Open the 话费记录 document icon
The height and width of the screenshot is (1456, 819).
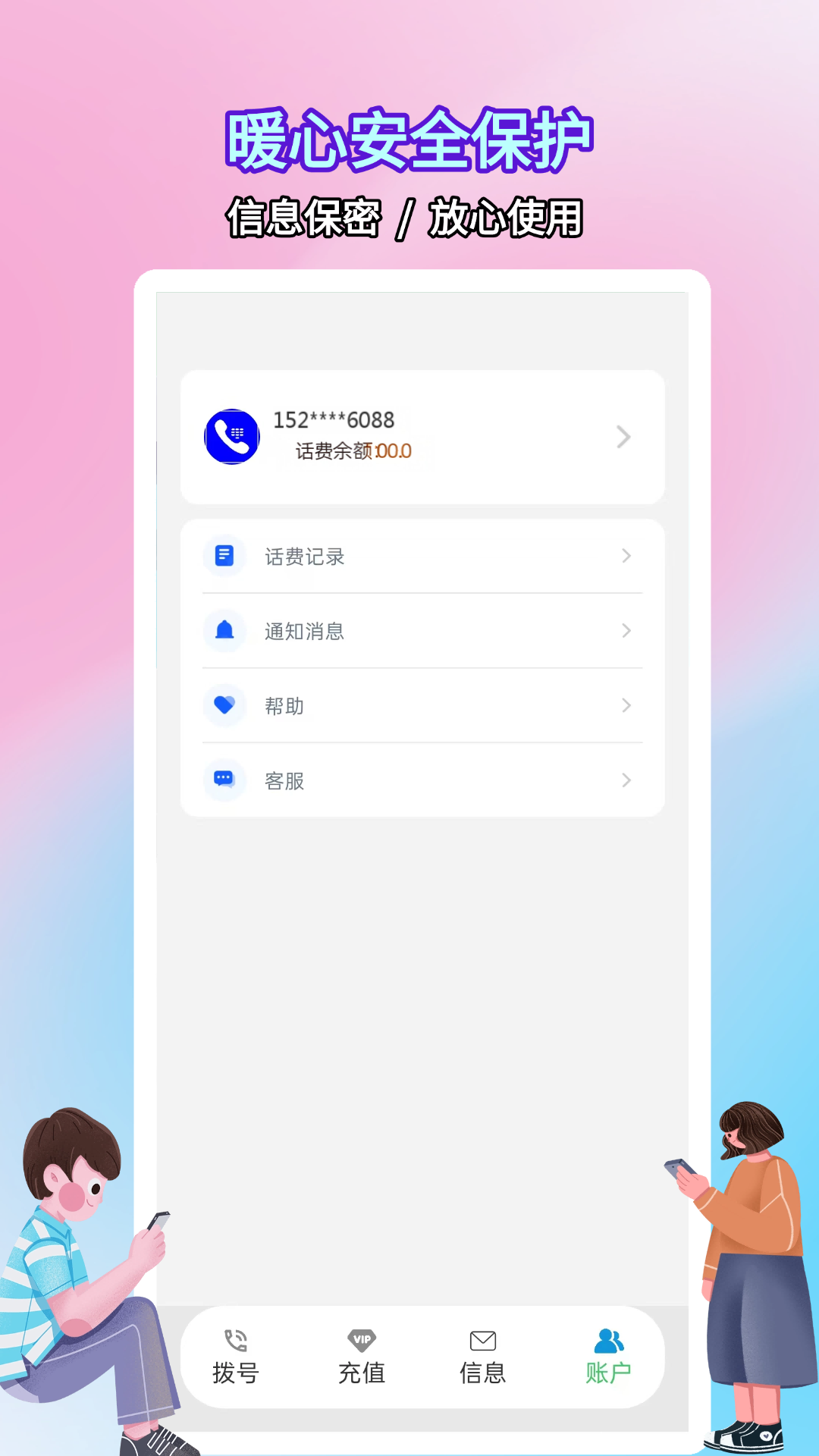224,556
